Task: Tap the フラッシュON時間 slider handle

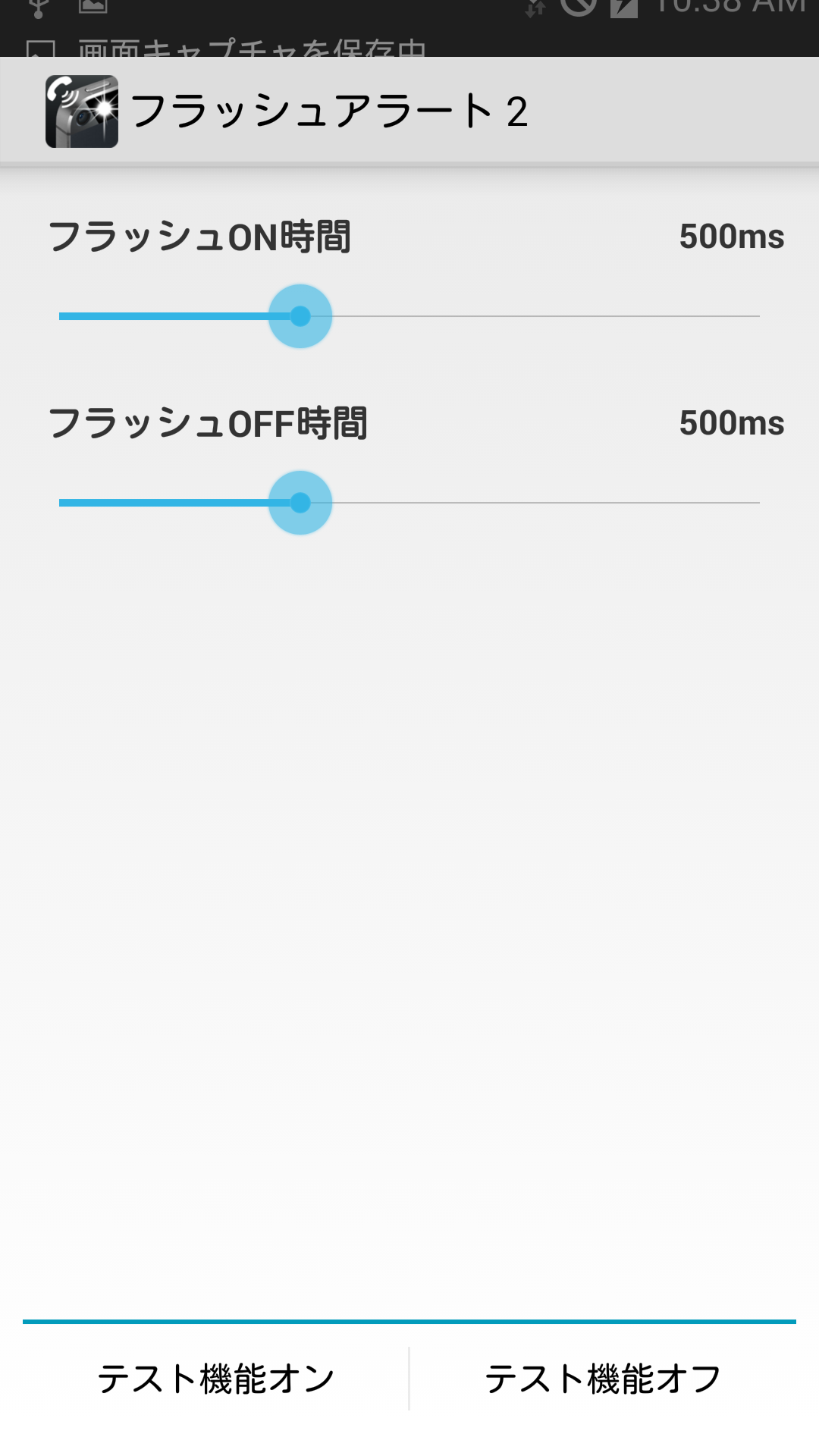Action: [x=300, y=316]
